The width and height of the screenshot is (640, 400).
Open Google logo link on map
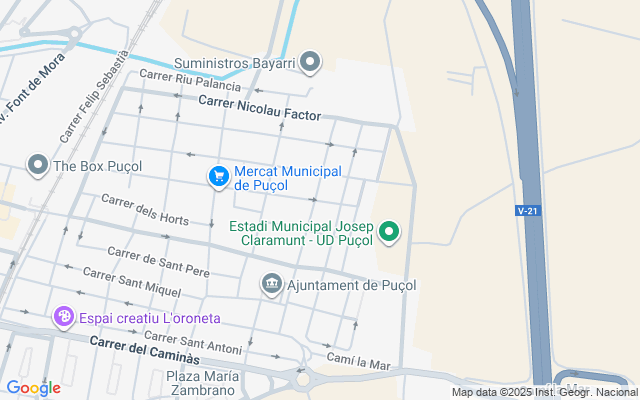click(33, 388)
